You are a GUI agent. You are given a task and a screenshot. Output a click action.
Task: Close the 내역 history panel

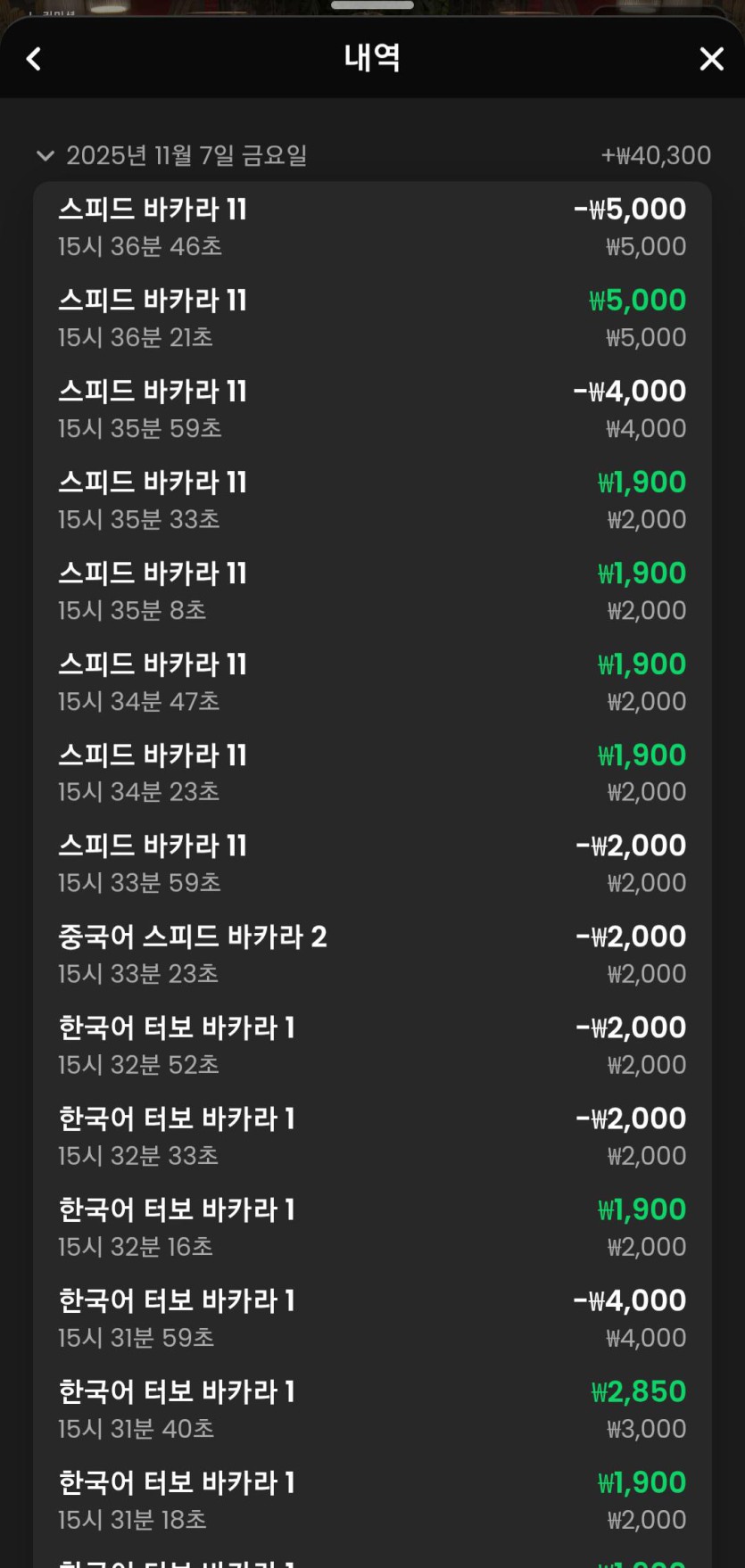pos(711,60)
